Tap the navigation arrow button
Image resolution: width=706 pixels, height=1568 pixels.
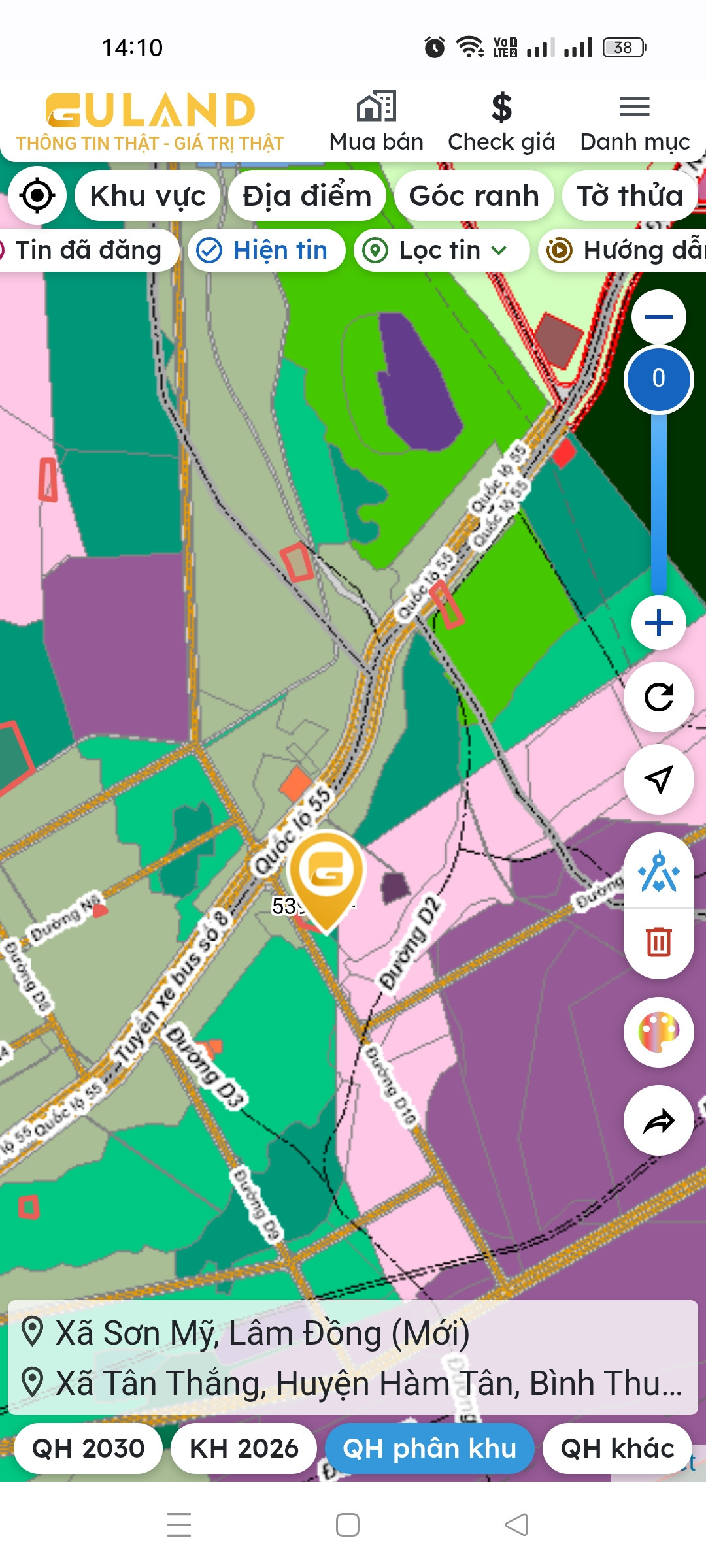659,779
